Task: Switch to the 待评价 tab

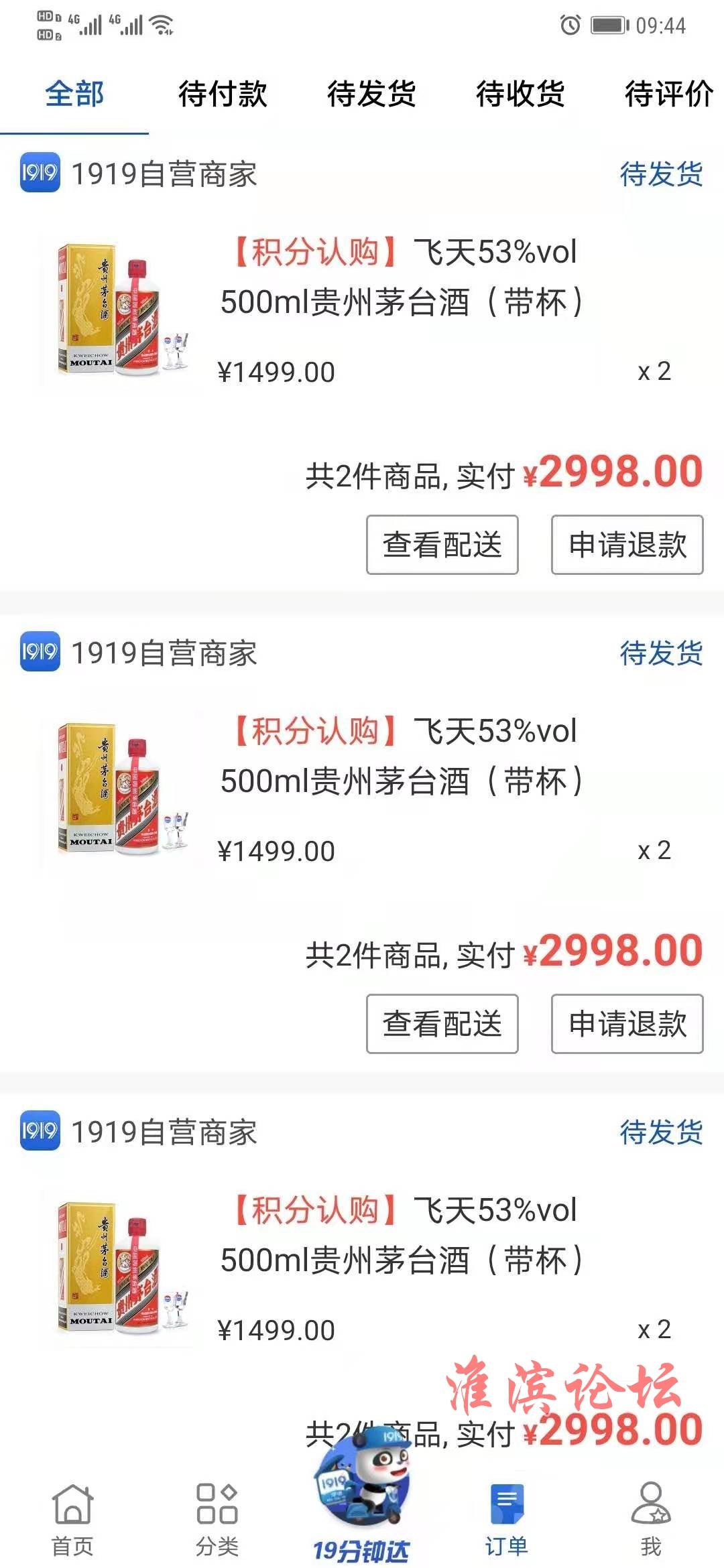Action: pyautogui.click(x=668, y=94)
